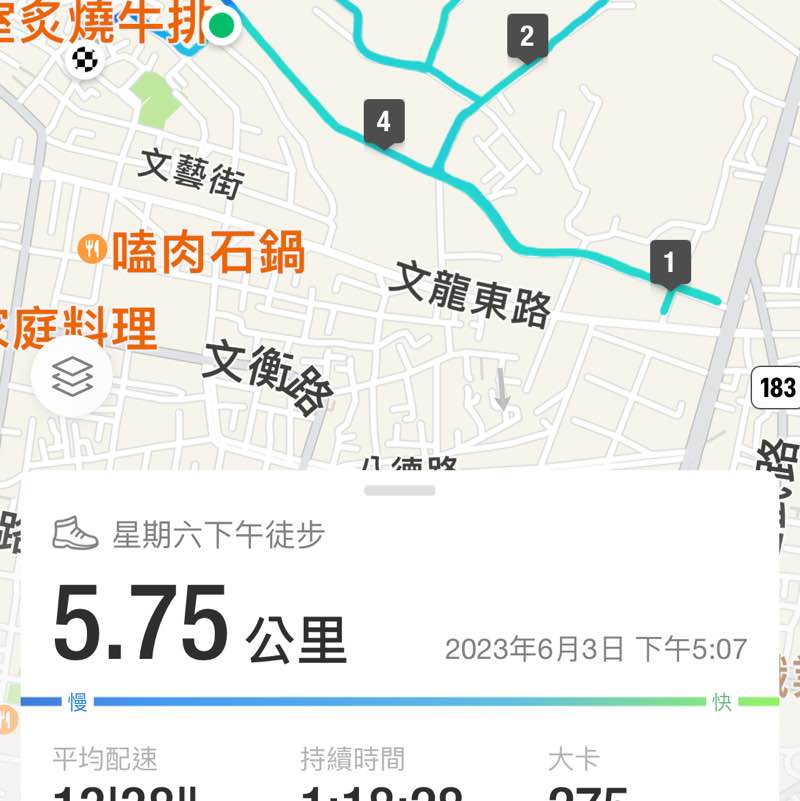This screenshot has height=801, width=800.
Task: Tap kilometer marker 1 on the route
Action: tap(668, 261)
